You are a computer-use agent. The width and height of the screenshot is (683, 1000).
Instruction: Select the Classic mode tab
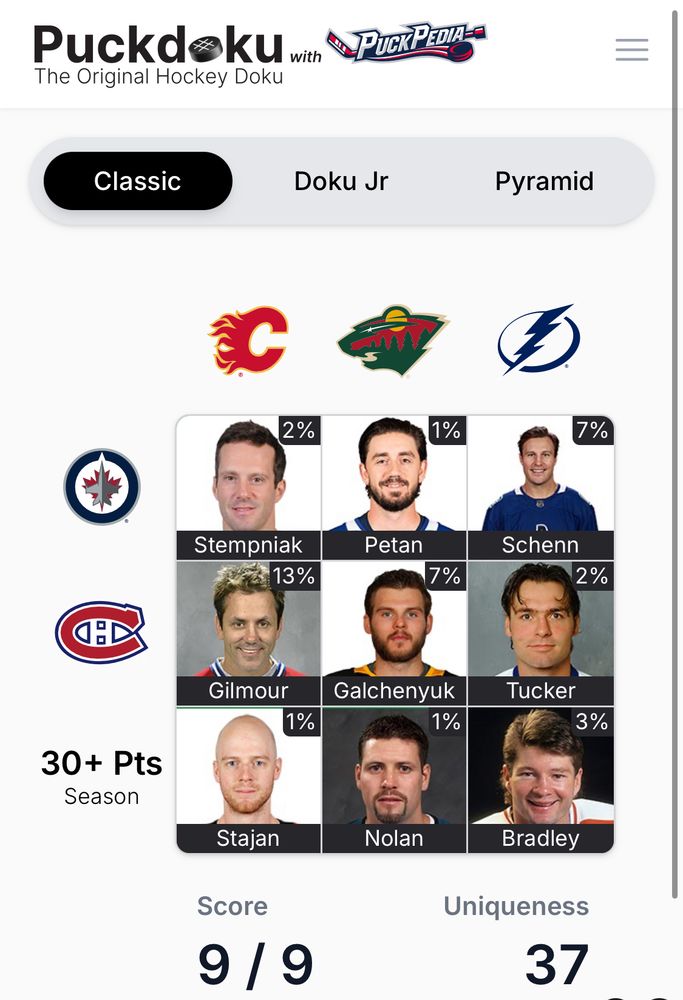coord(138,181)
